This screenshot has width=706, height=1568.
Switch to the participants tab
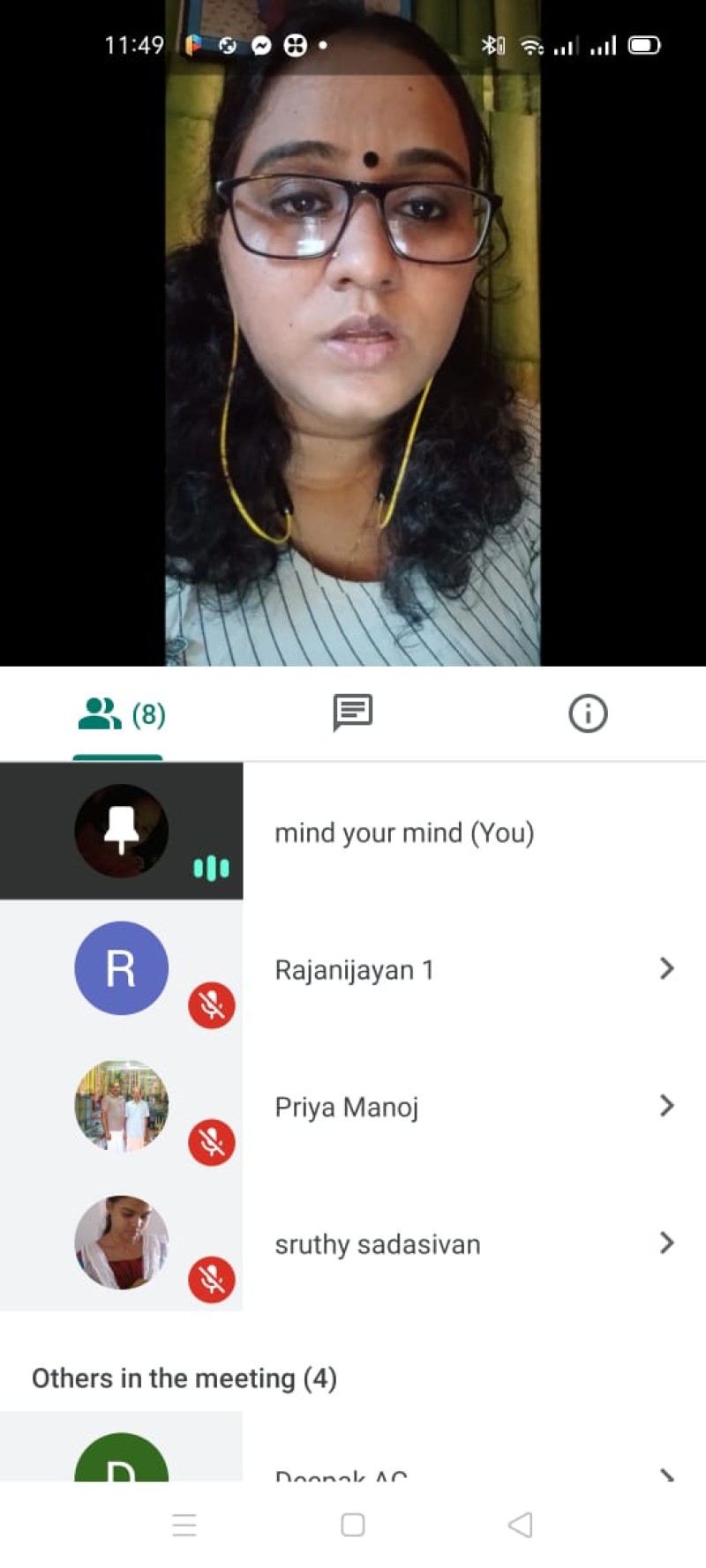tap(121, 713)
